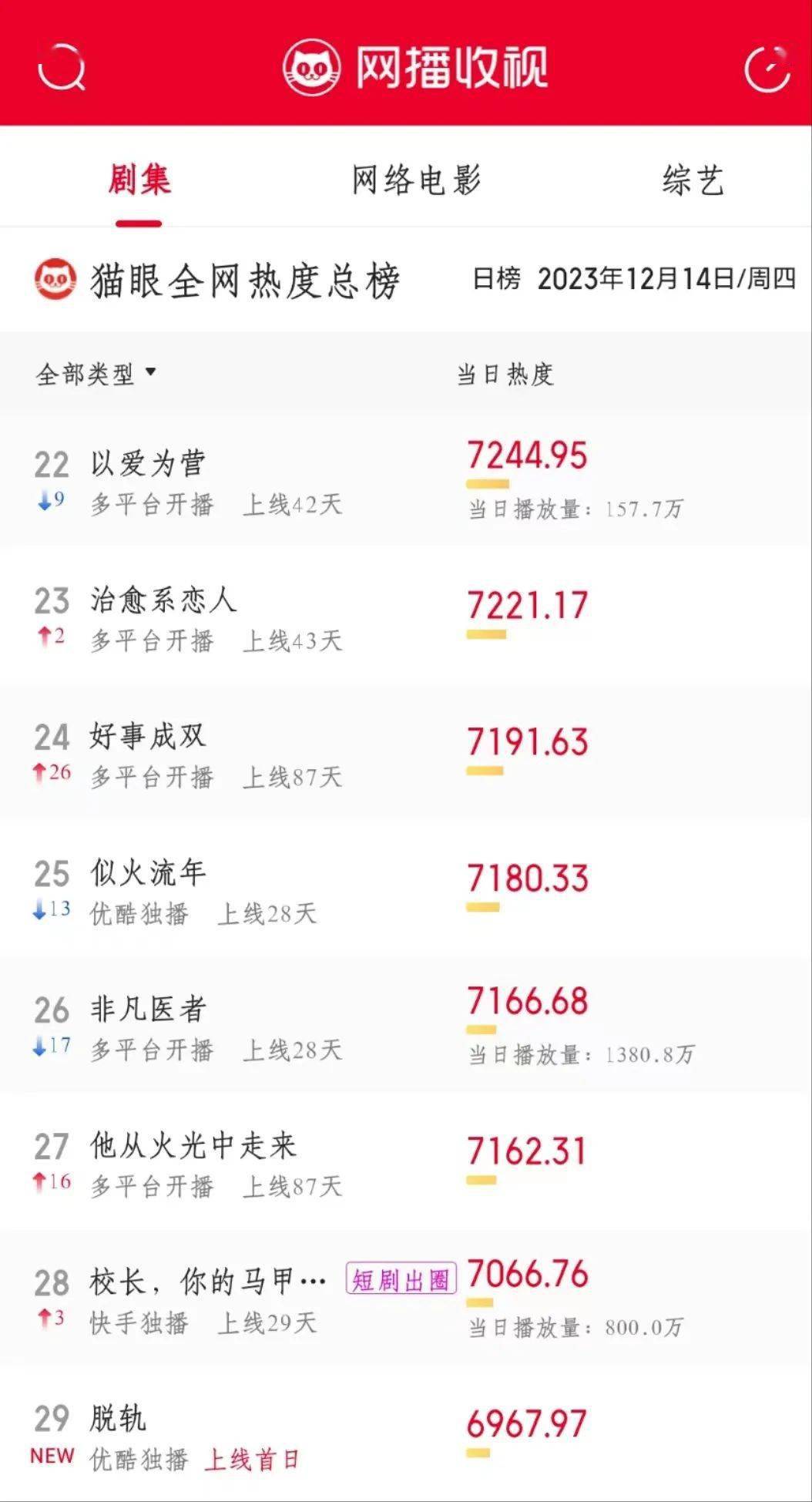
Task: Change the date 2023年12月14日
Action: (x=635, y=279)
